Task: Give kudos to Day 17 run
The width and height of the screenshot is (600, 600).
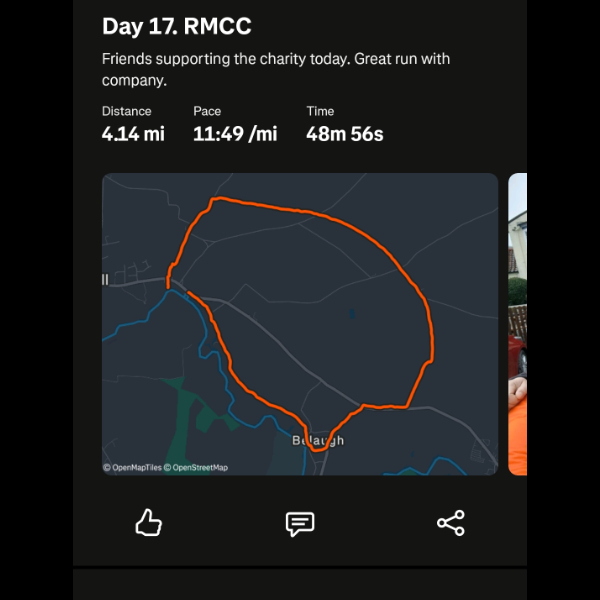Action: coord(149,522)
